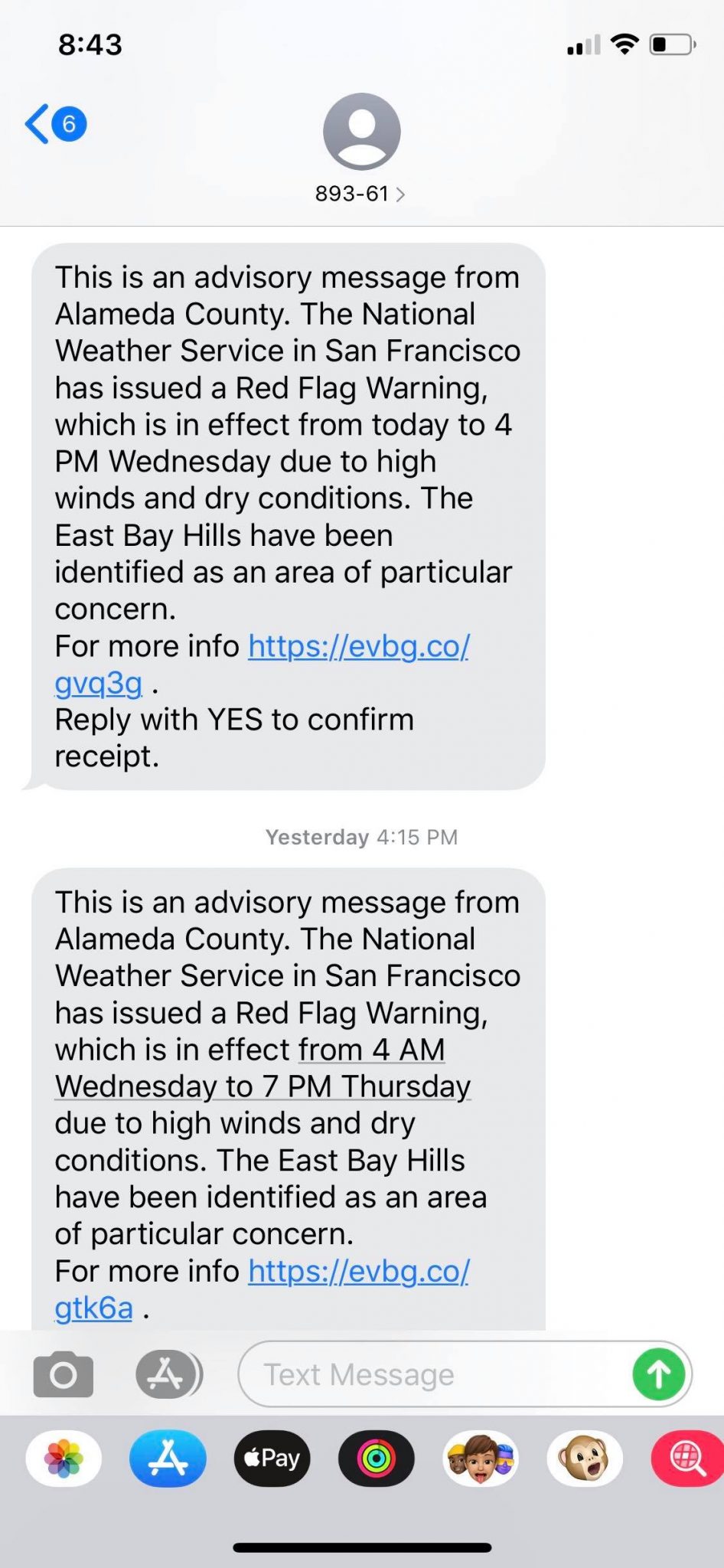Open the evbg.co/gvq3g info link
Image resolution: width=724 pixels, height=1568 pixels.
point(358,647)
